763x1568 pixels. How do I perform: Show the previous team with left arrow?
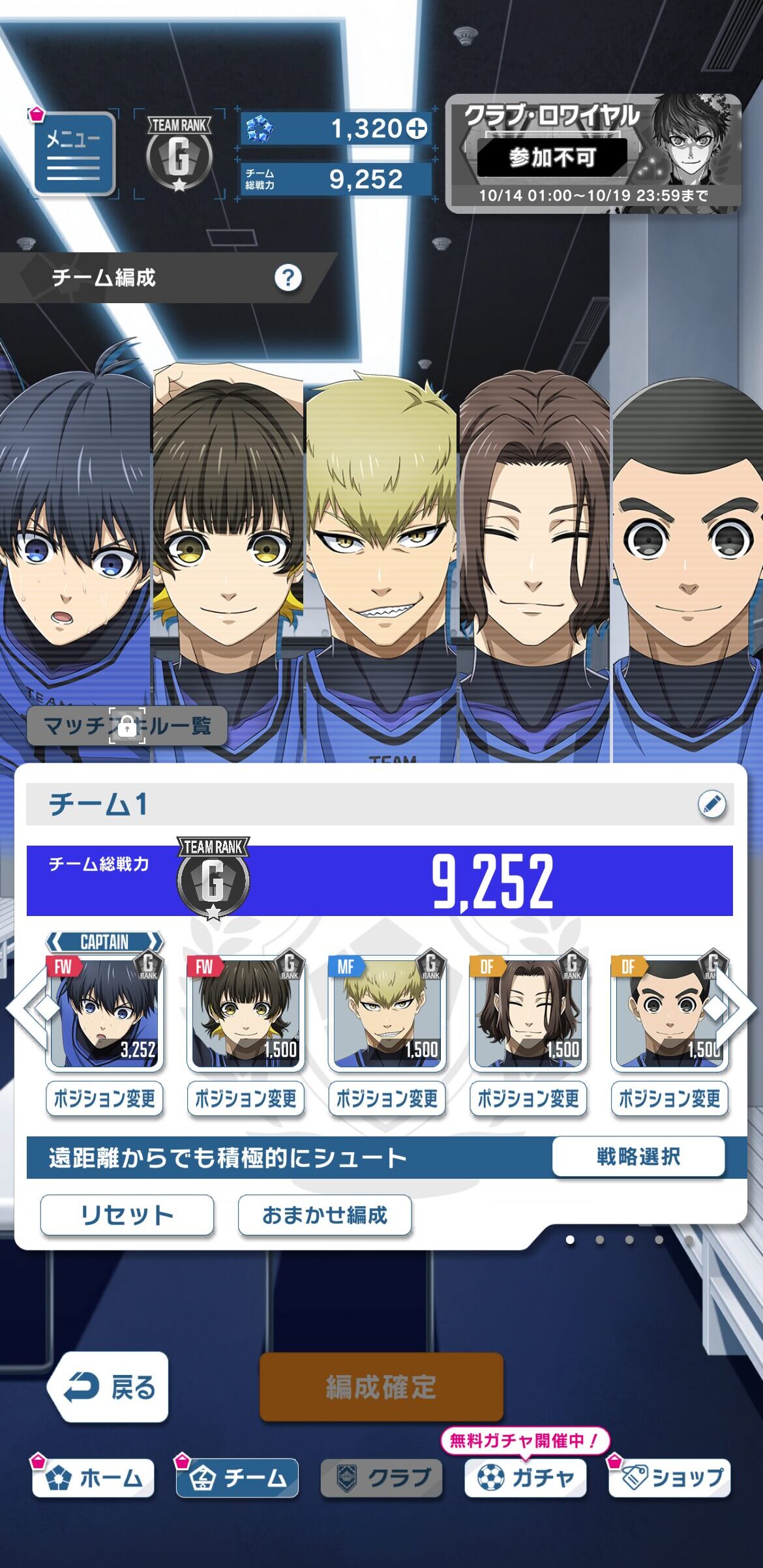point(27,1008)
